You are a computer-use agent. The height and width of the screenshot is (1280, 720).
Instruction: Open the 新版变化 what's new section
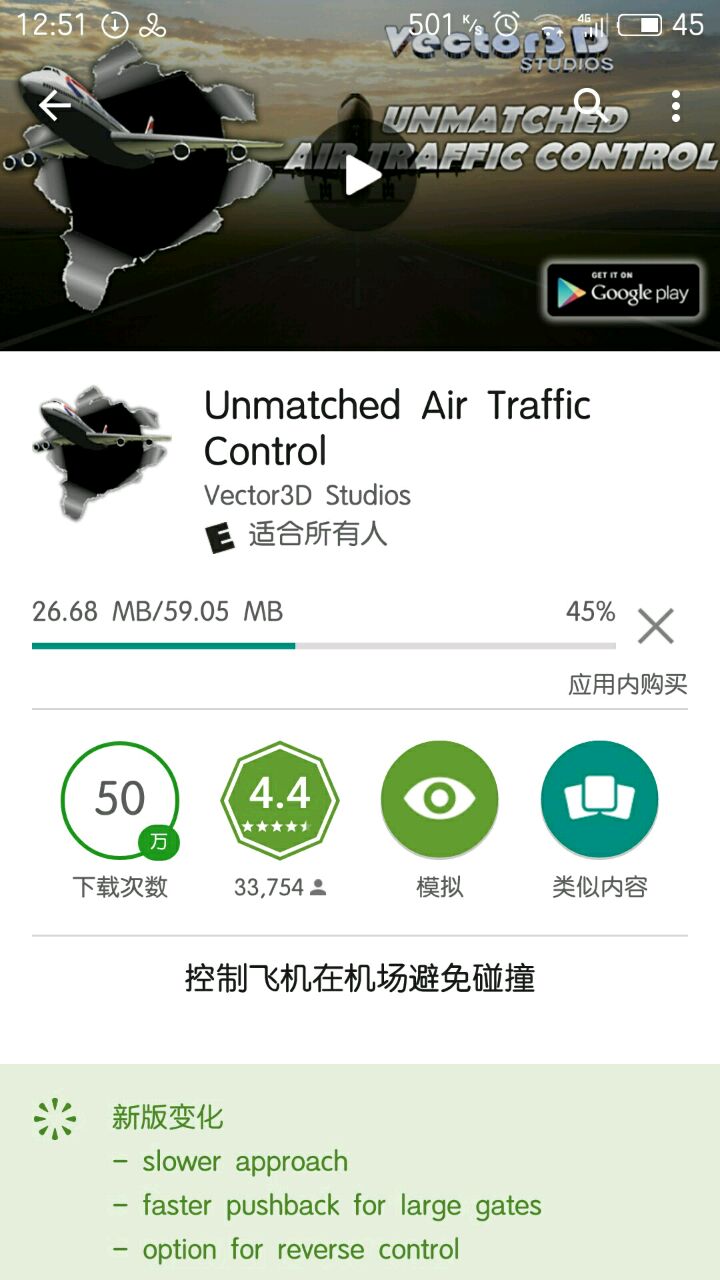tap(168, 1117)
